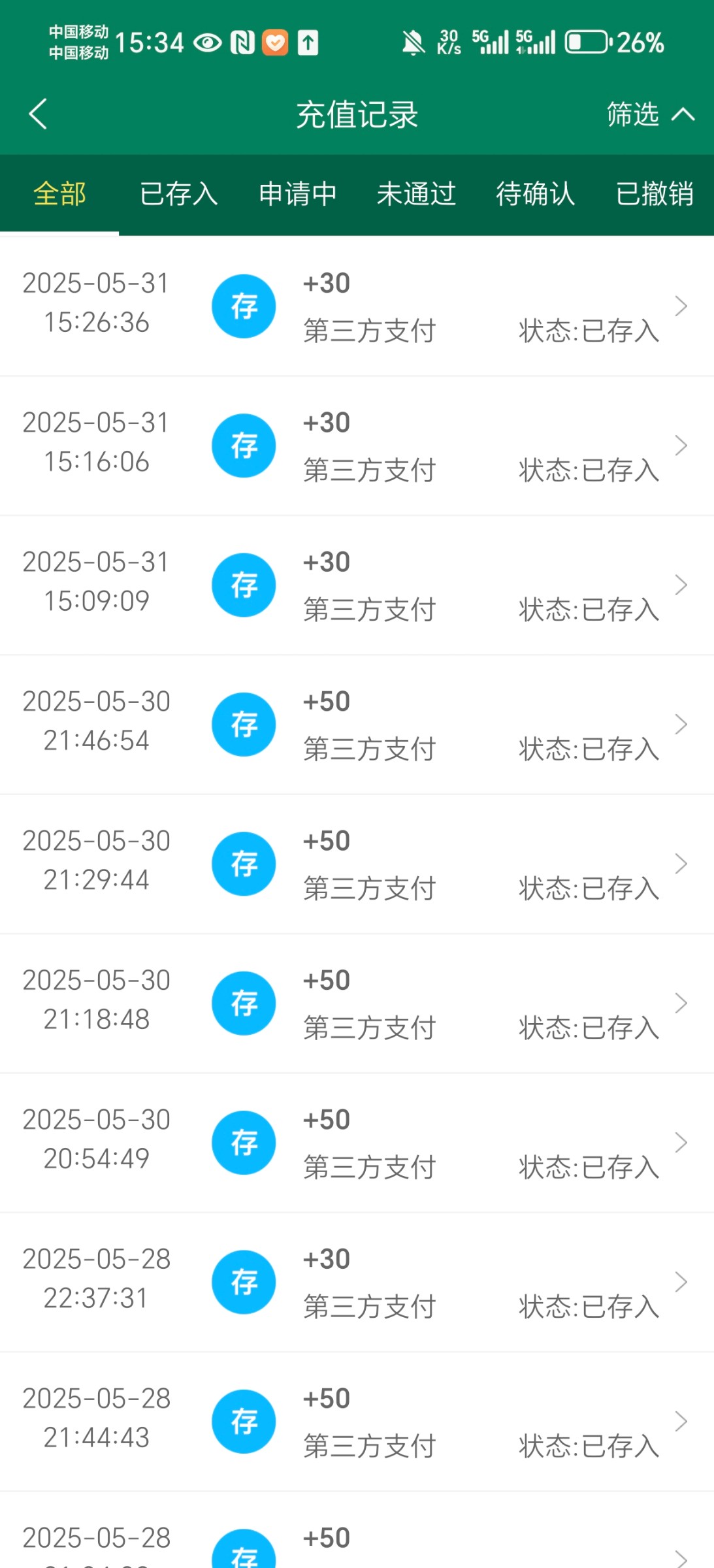Open the +50 record from 21:46:54

pos(357,725)
